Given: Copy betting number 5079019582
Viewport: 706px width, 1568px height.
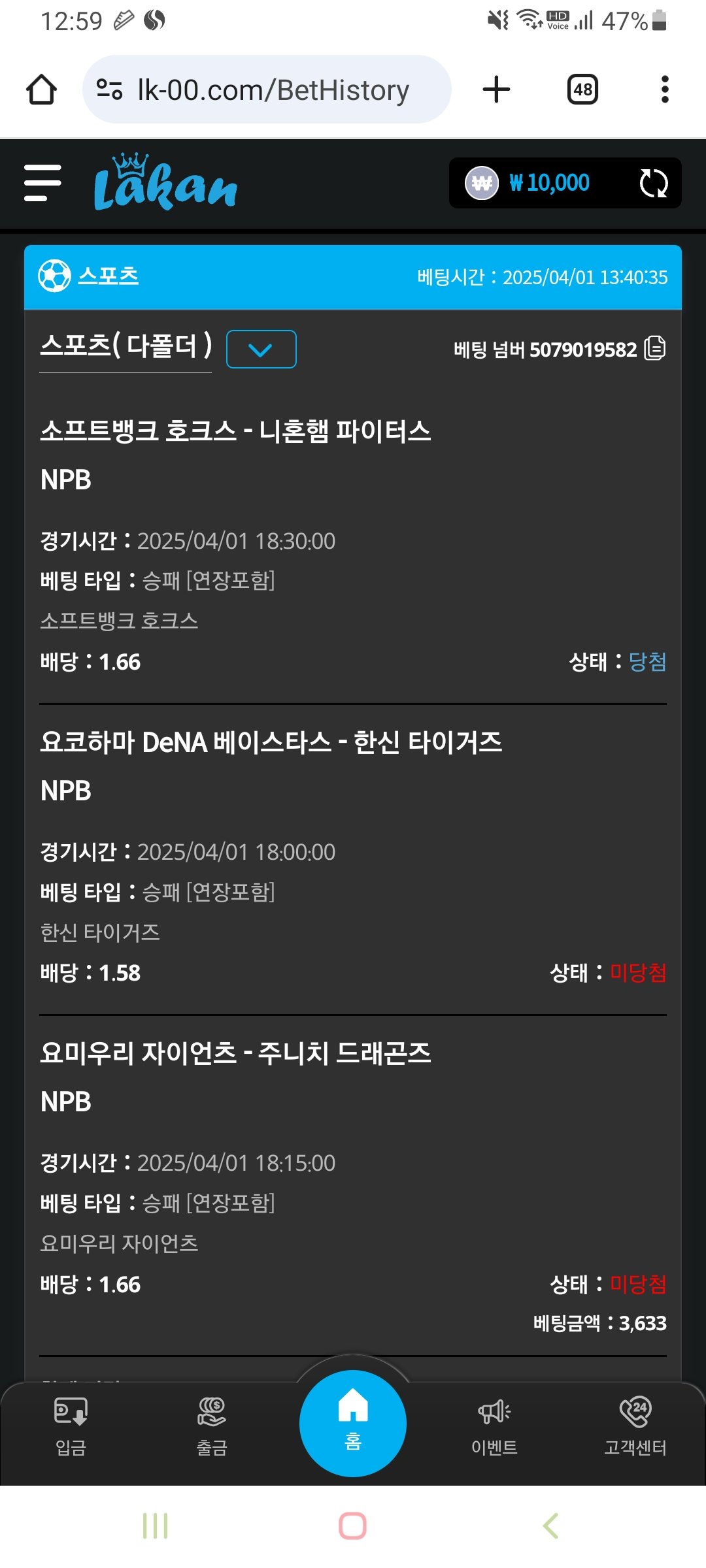Looking at the screenshot, I should click(x=654, y=348).
